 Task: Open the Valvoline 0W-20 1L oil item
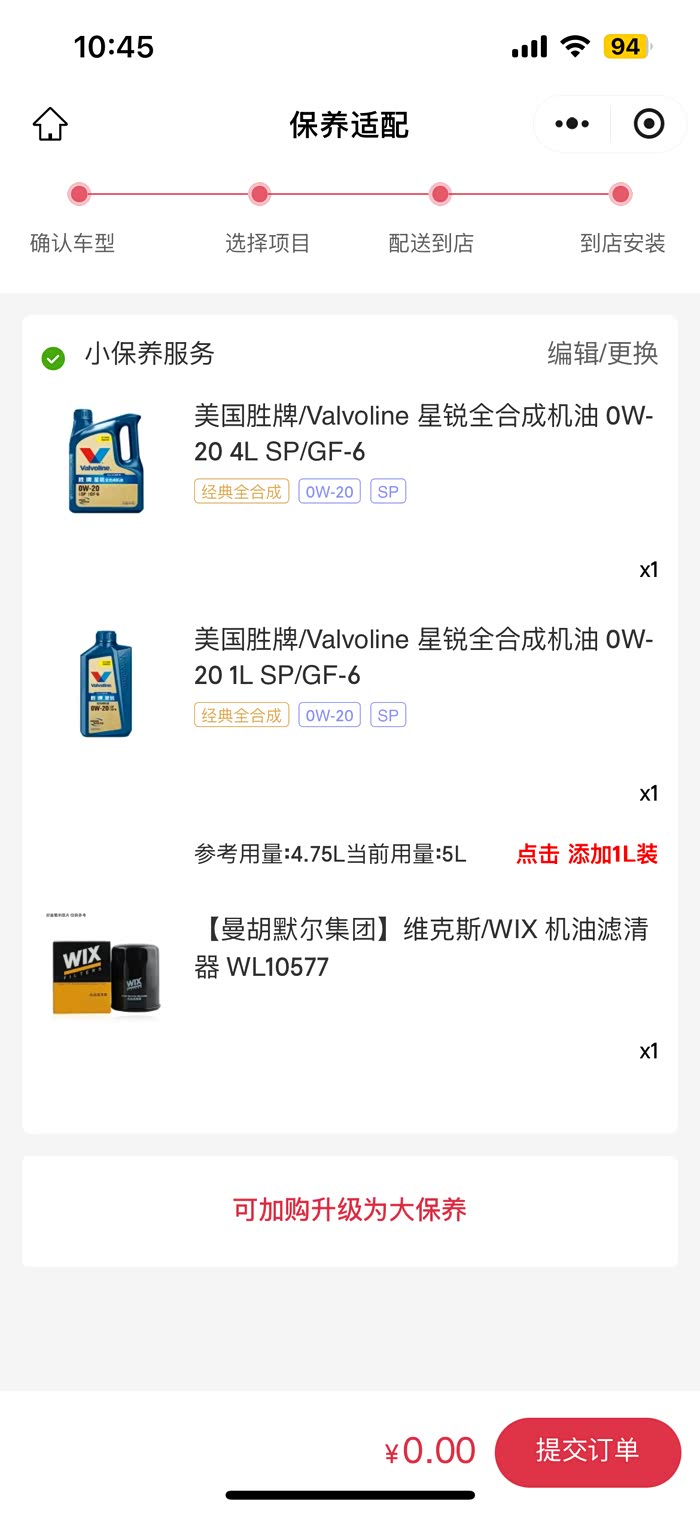point(423,657)
